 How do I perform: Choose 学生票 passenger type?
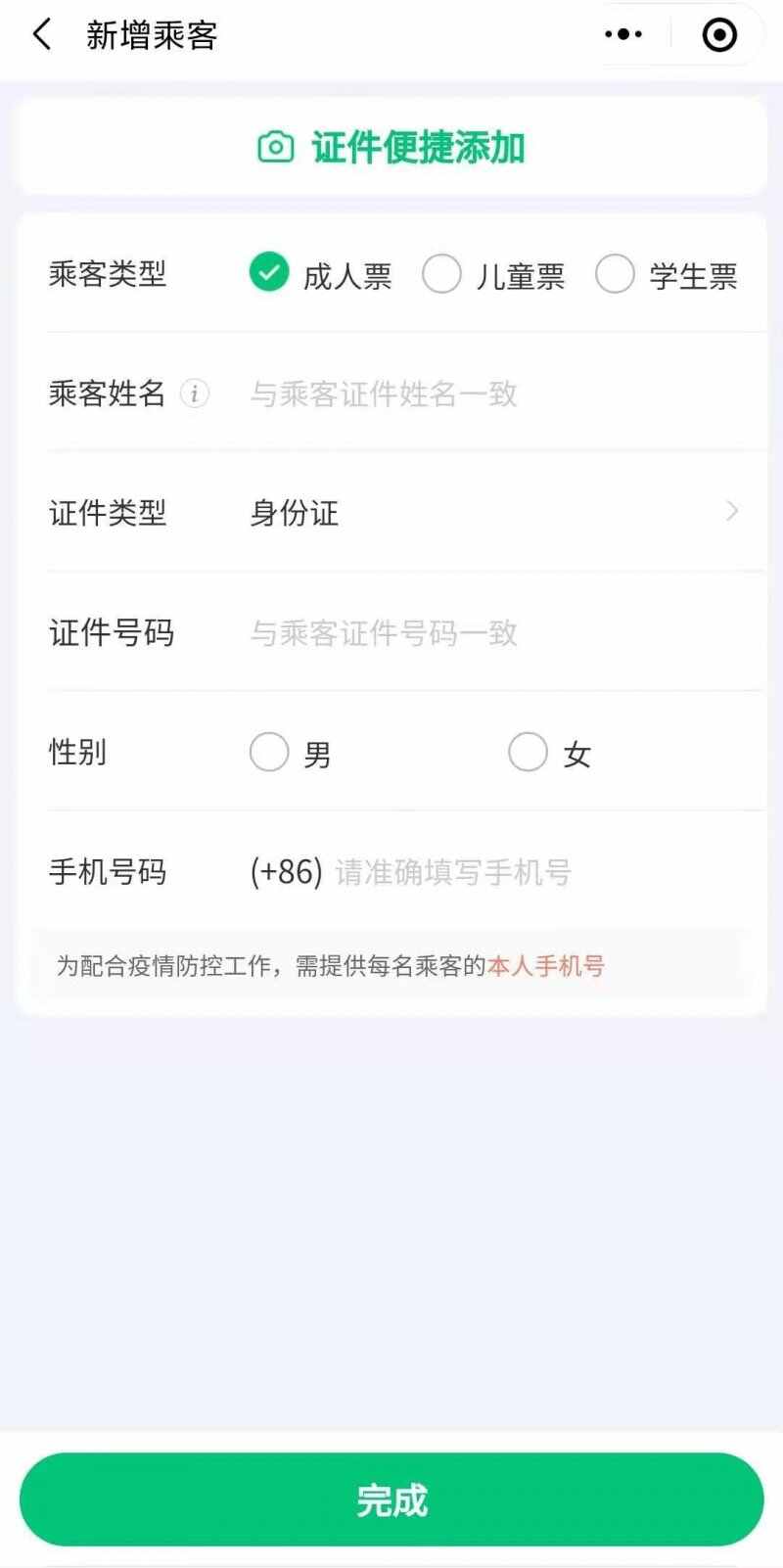tap(615, 274)
